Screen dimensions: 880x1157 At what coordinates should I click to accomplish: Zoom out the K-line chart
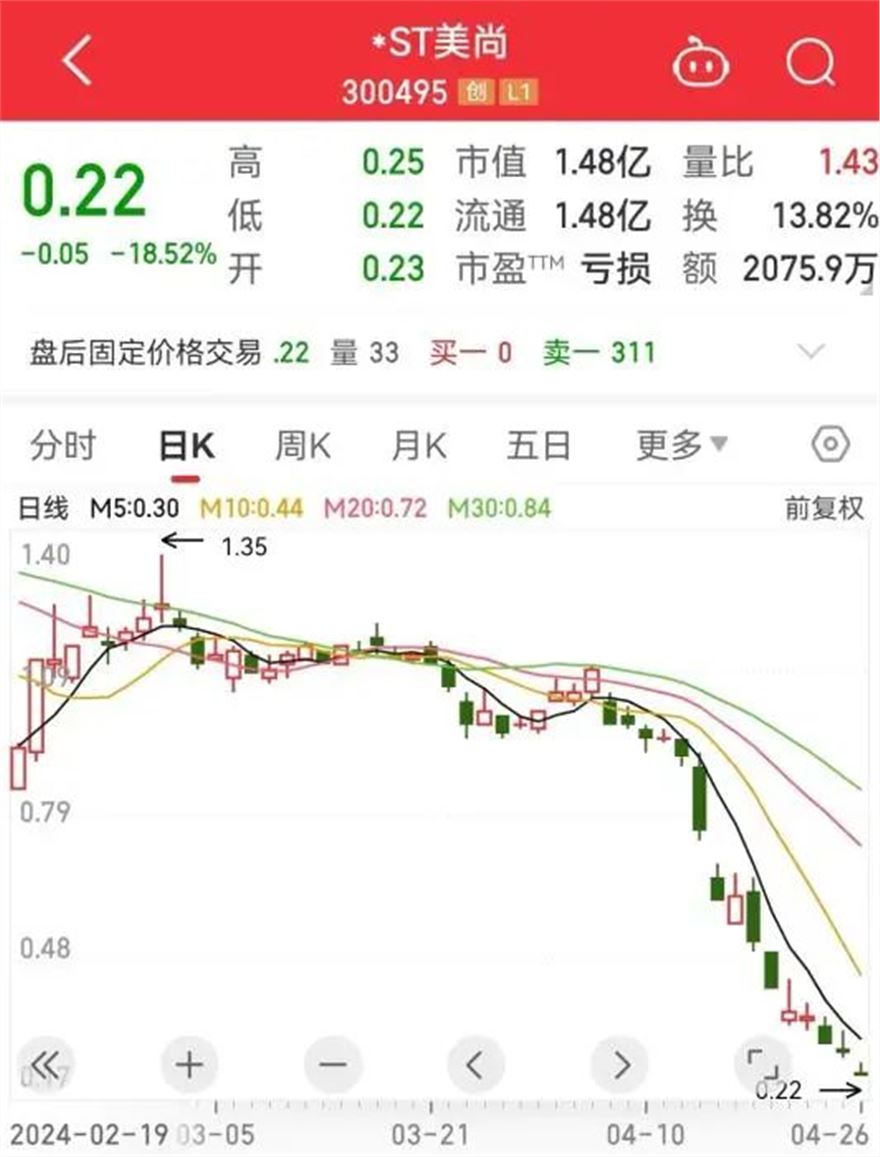coord(333,1064)
